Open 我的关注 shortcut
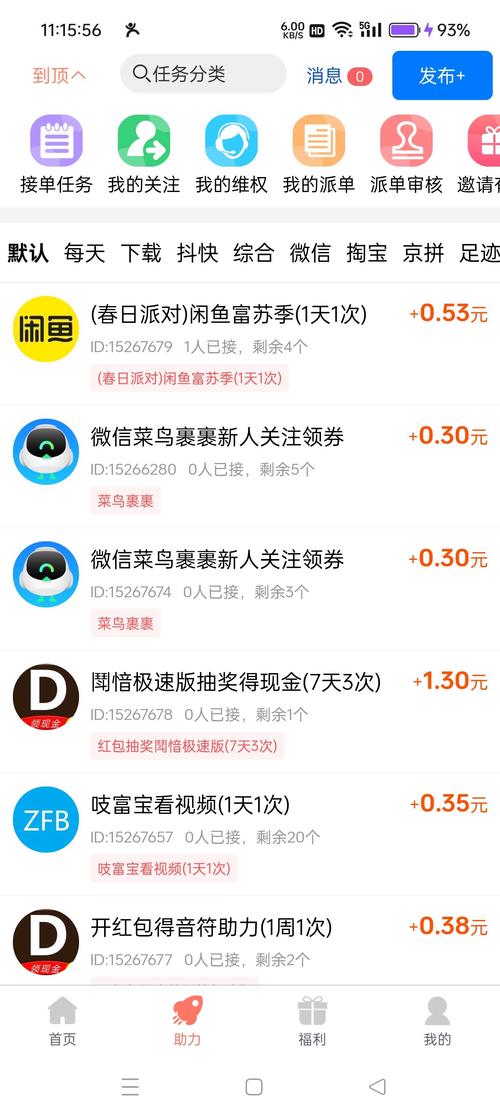Screen dimensions: 500x1118 click(x=144, y=154)
